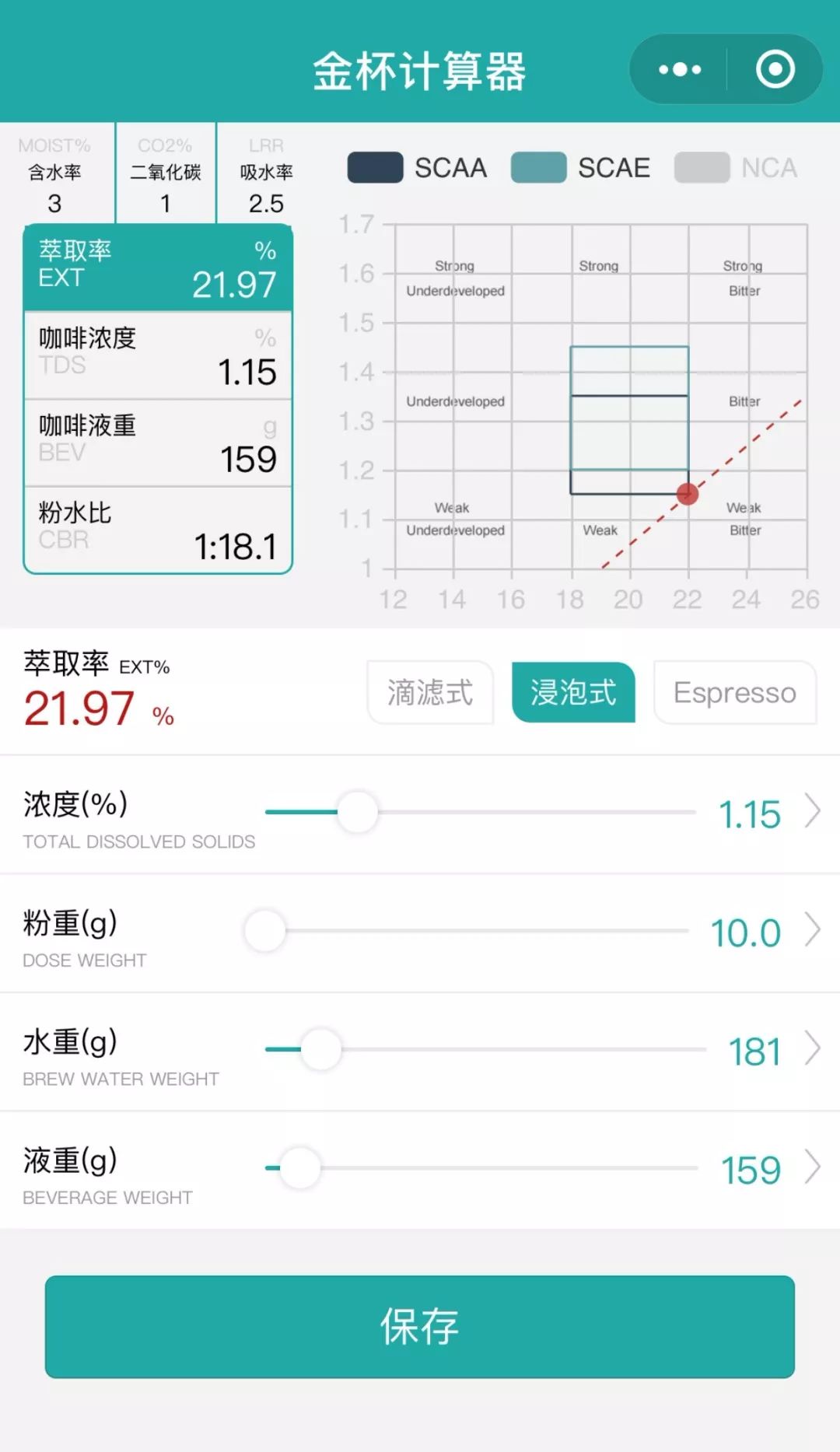Close the mini program via circle icon
This screenshot has width=840, height=1452.
pyautogui.click(x=775, y=70)
